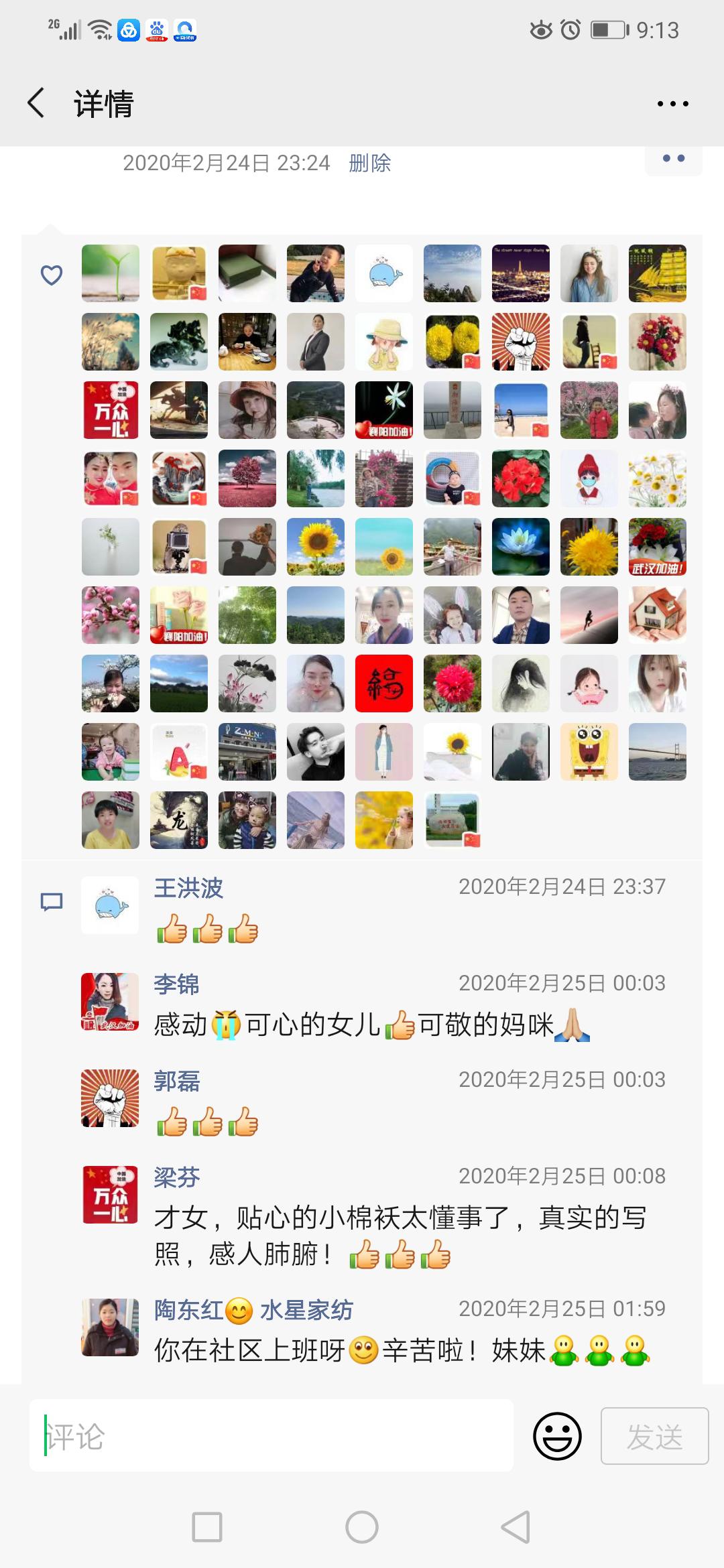Open the whale avatar next to 王洪波

coord(110,905)
